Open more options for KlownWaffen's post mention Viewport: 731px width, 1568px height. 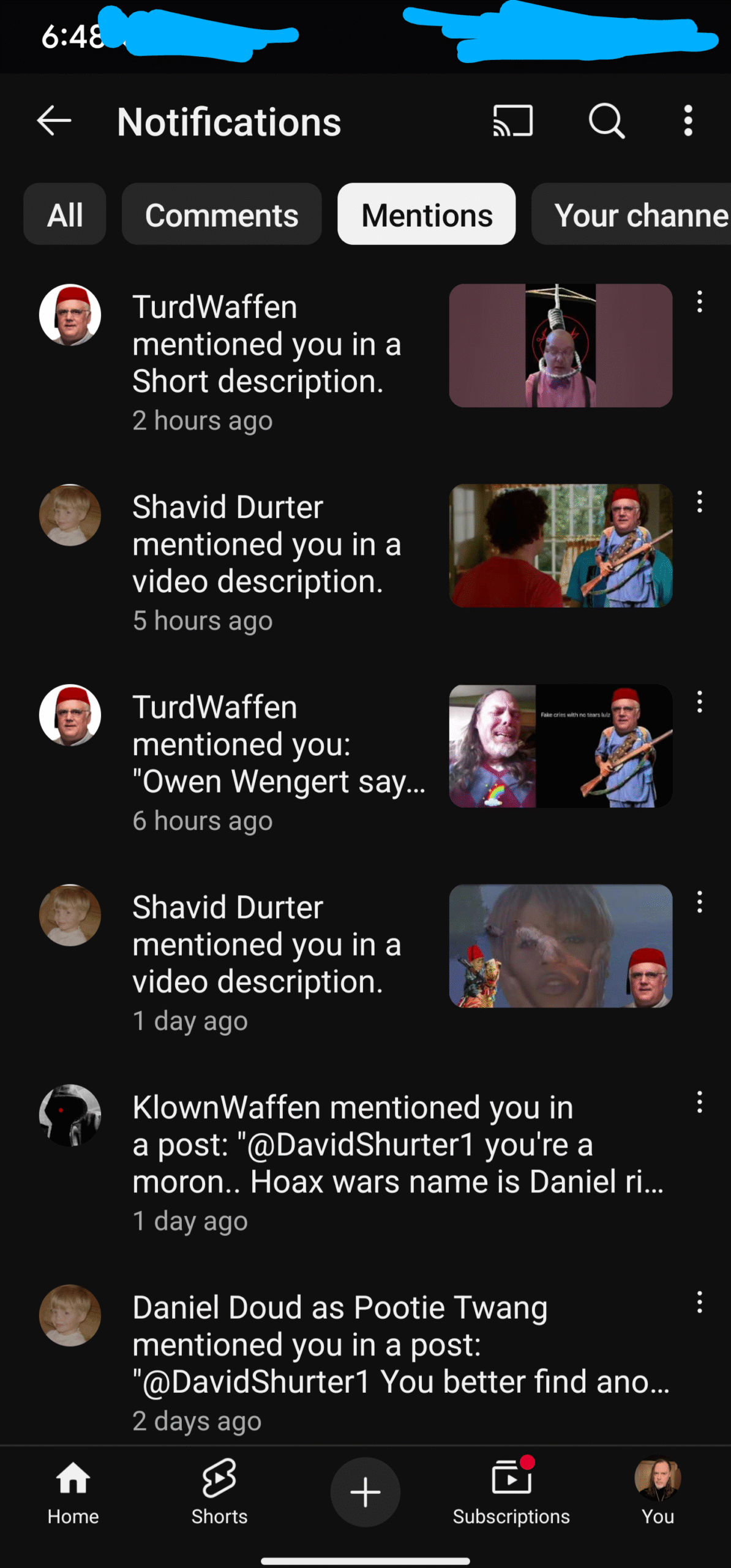(699, 1102)
